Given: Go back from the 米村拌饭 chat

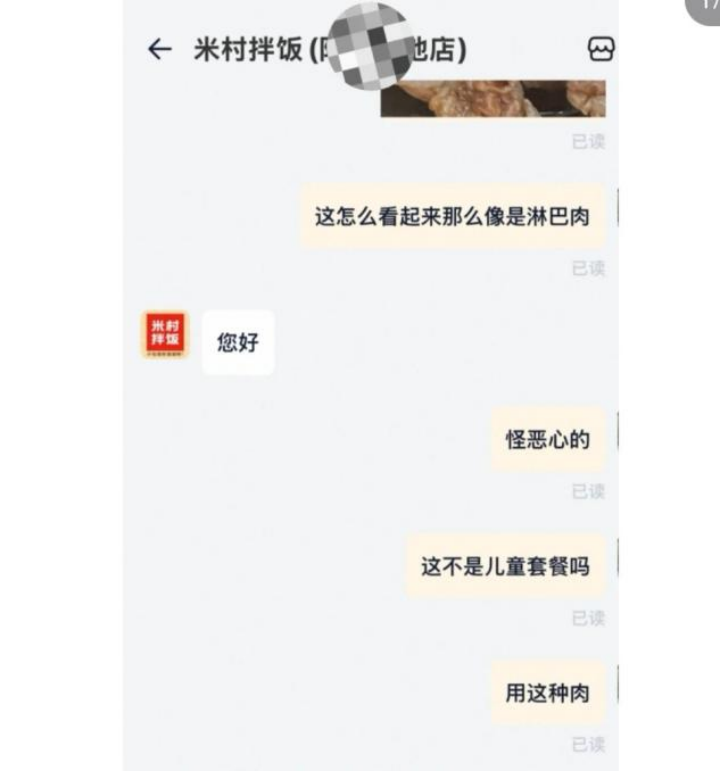Looking at the screenshot, I should click(x=159, y=50).
